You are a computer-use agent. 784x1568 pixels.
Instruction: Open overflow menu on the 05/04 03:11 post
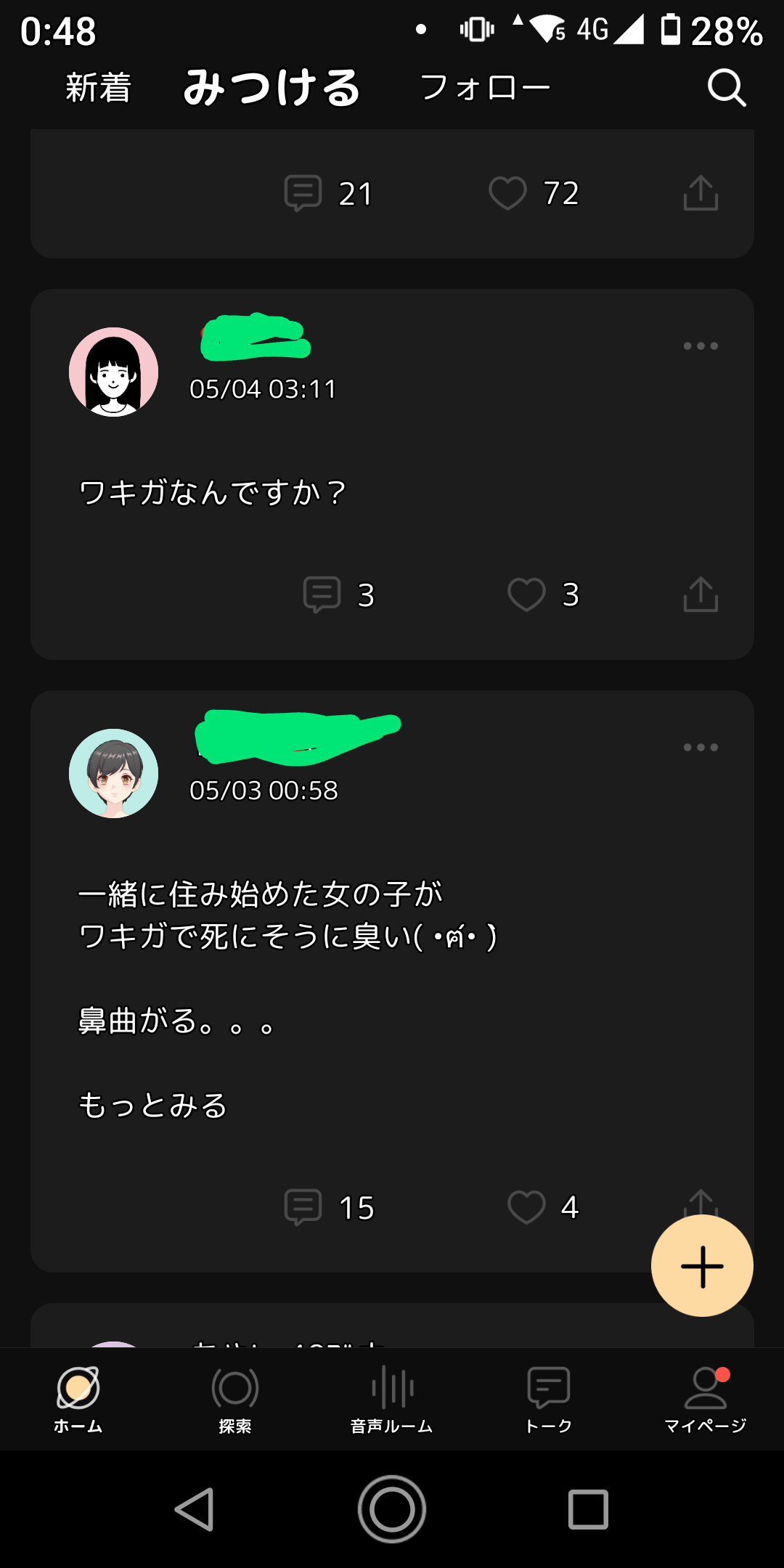(x=701, y=346)
